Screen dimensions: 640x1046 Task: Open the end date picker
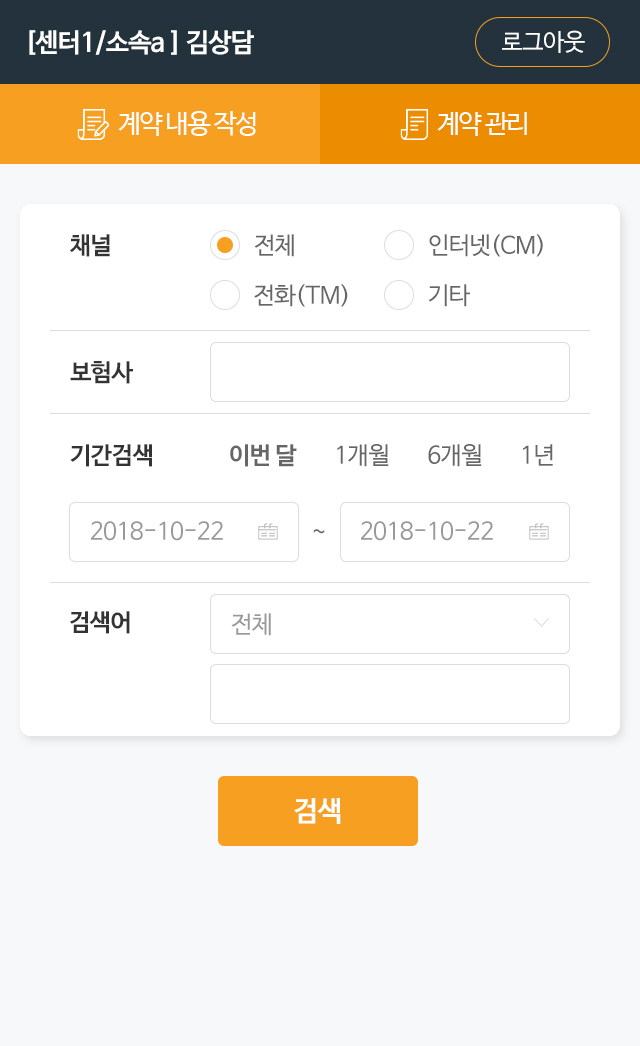point(454,532)
